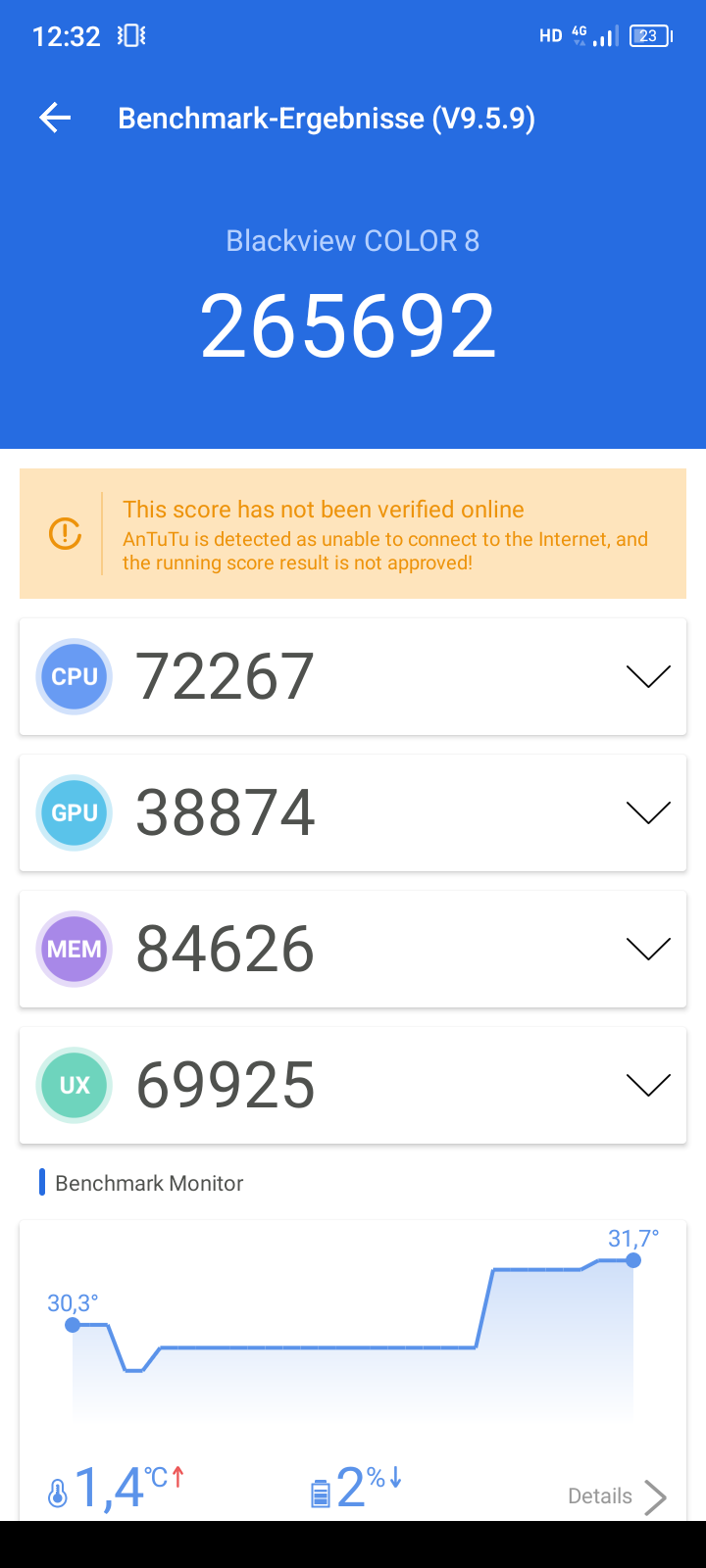Expand the GPU score 38874 details
The width and height of the screenshot is (706, 1568).
[353, 812]
